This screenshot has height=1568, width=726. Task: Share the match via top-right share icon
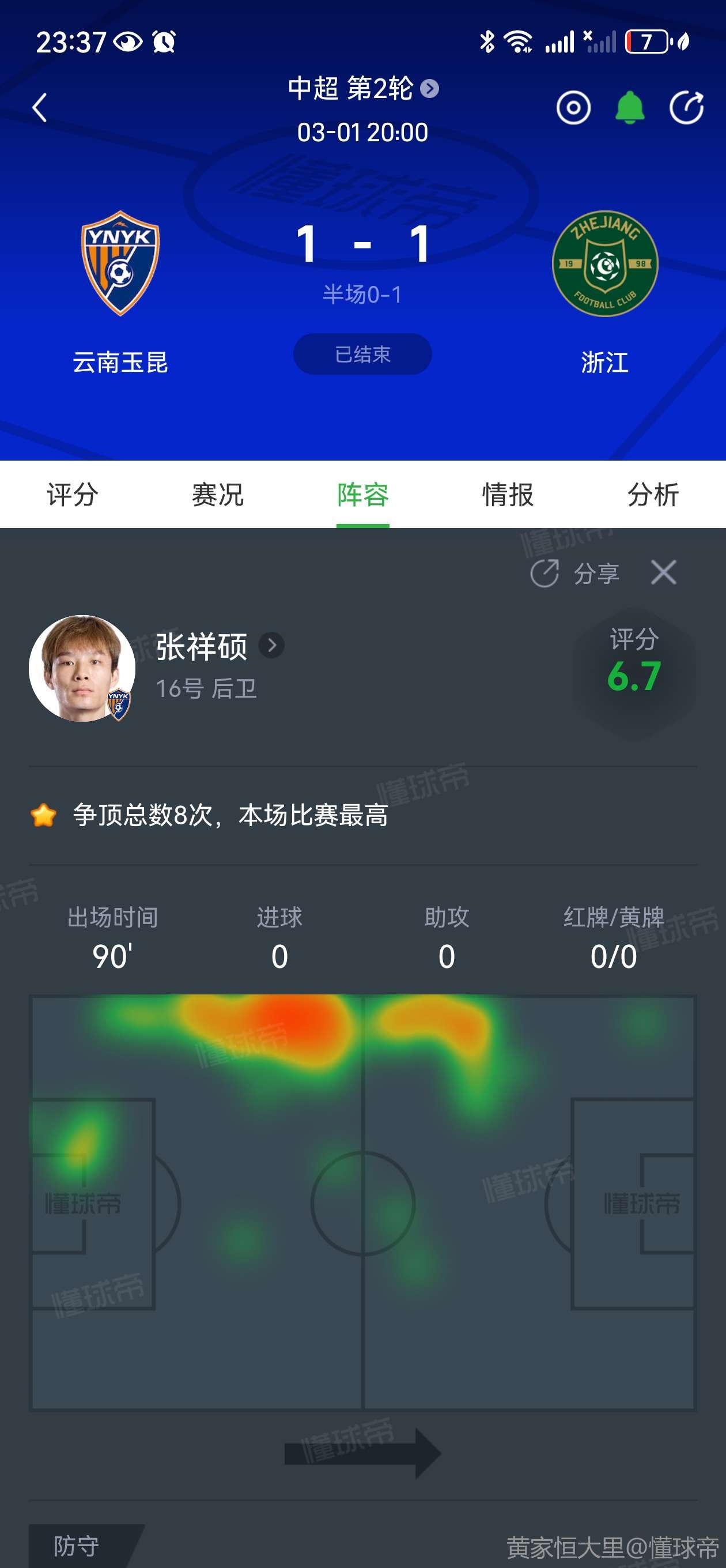686,108
